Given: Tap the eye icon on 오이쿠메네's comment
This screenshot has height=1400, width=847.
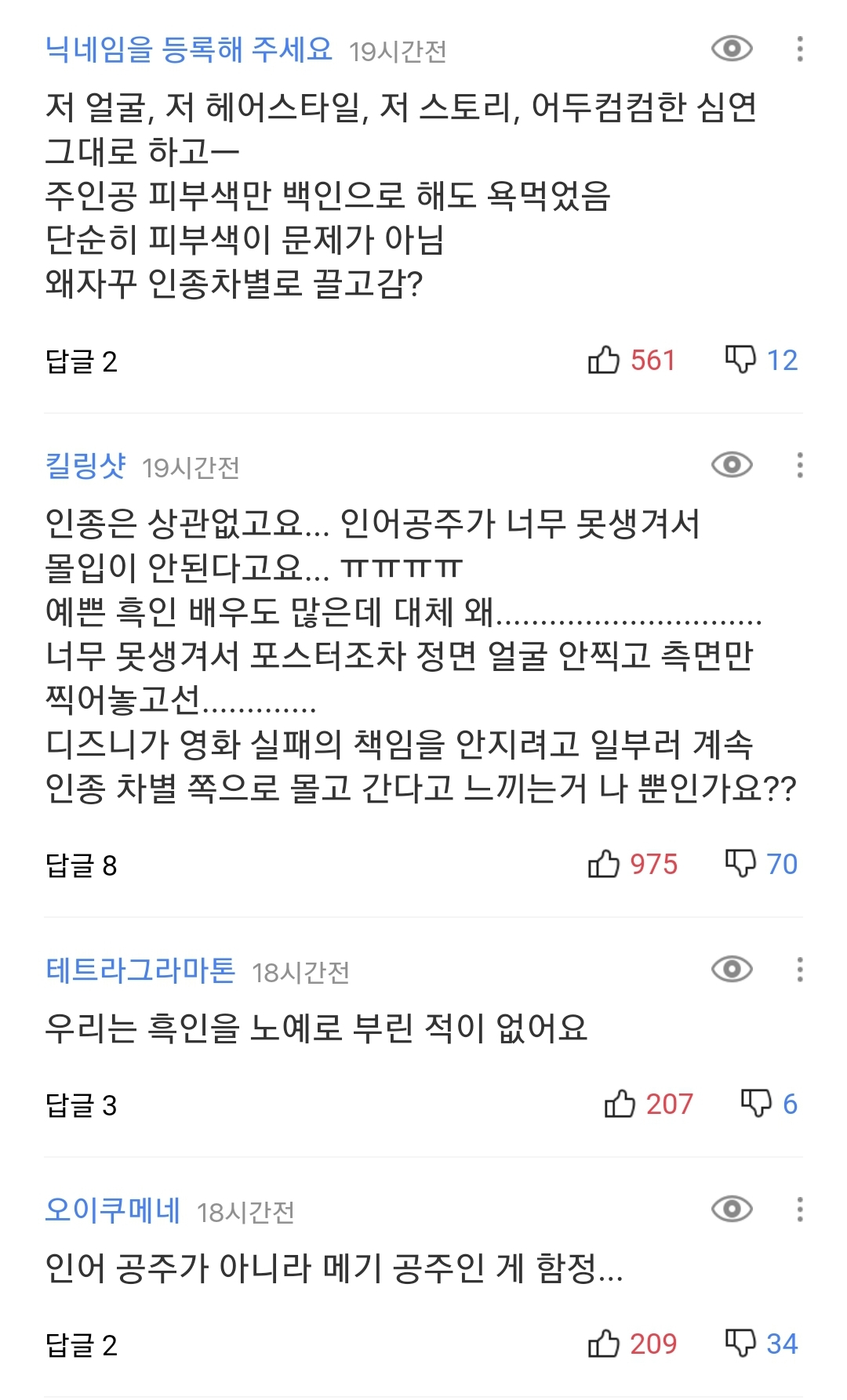Looking at the screenshot, I should pos(731,1210).
